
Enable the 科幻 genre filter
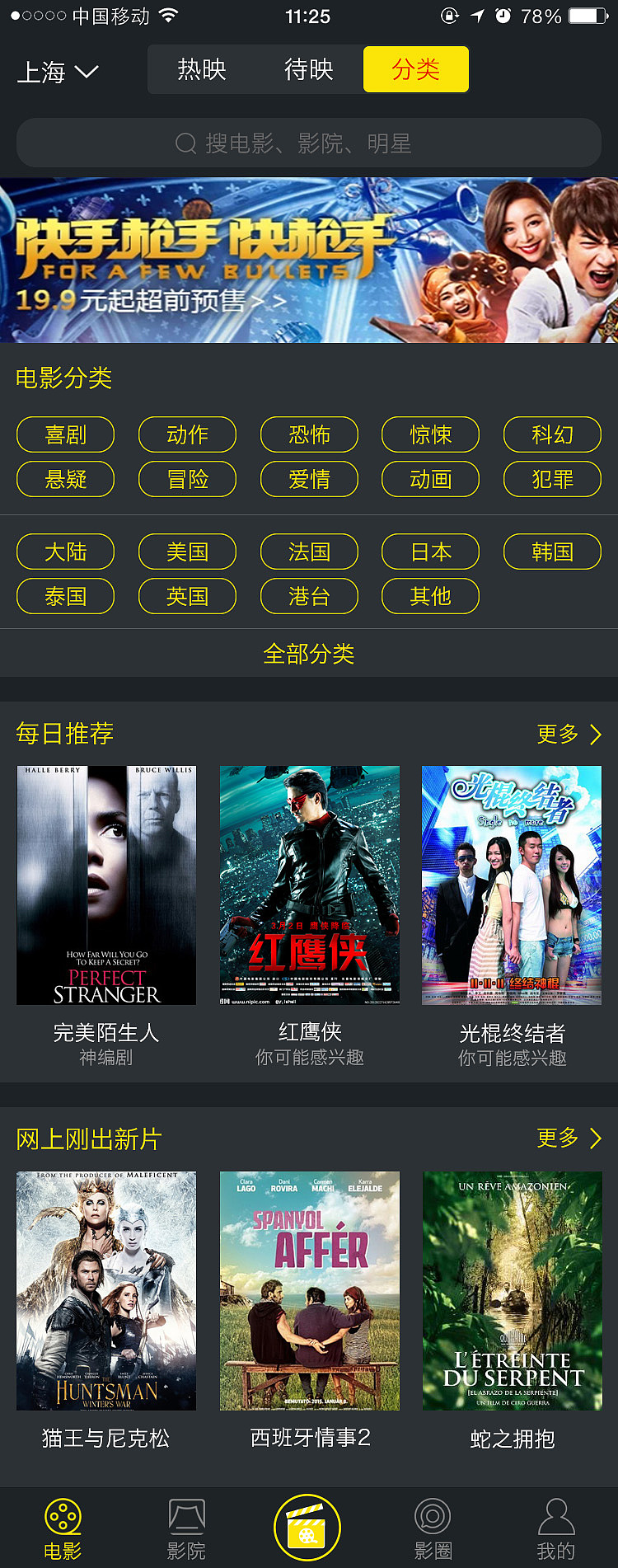pyautogui.click(x=552, y=434)
